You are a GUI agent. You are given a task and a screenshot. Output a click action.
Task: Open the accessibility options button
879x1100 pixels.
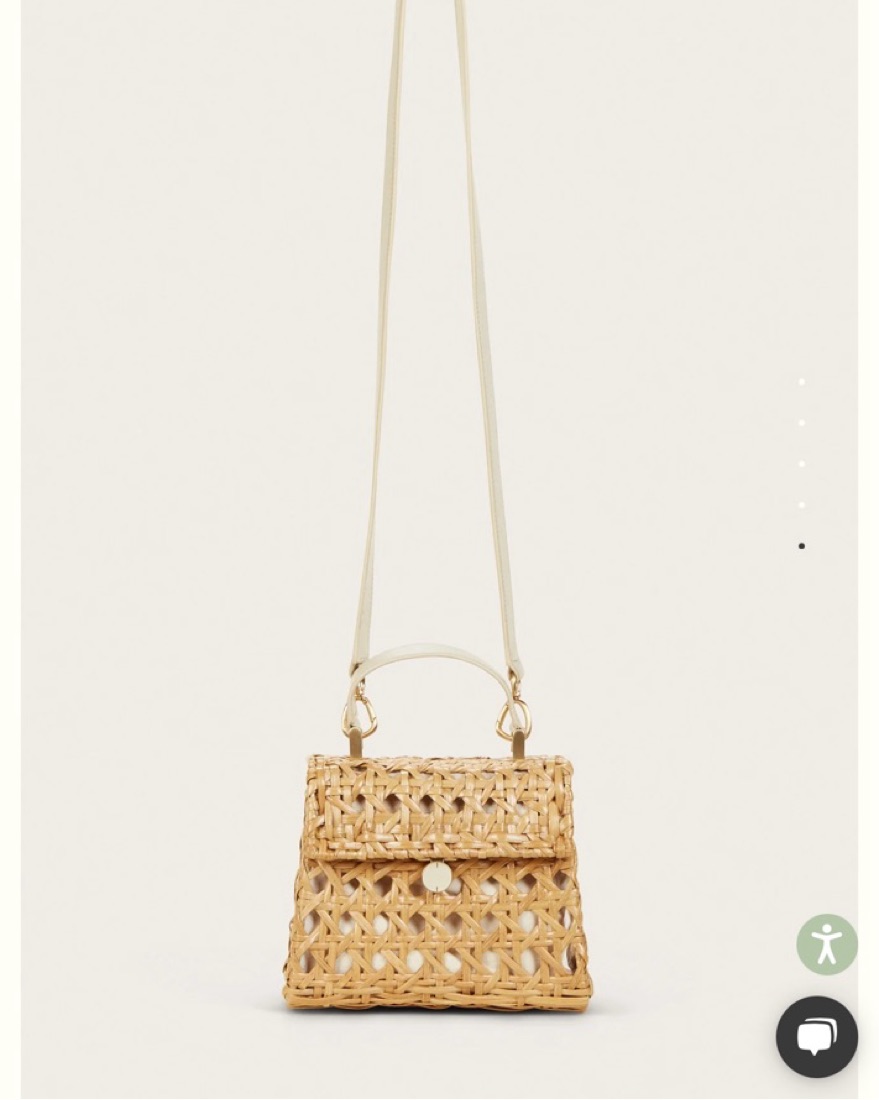[827, 944]
